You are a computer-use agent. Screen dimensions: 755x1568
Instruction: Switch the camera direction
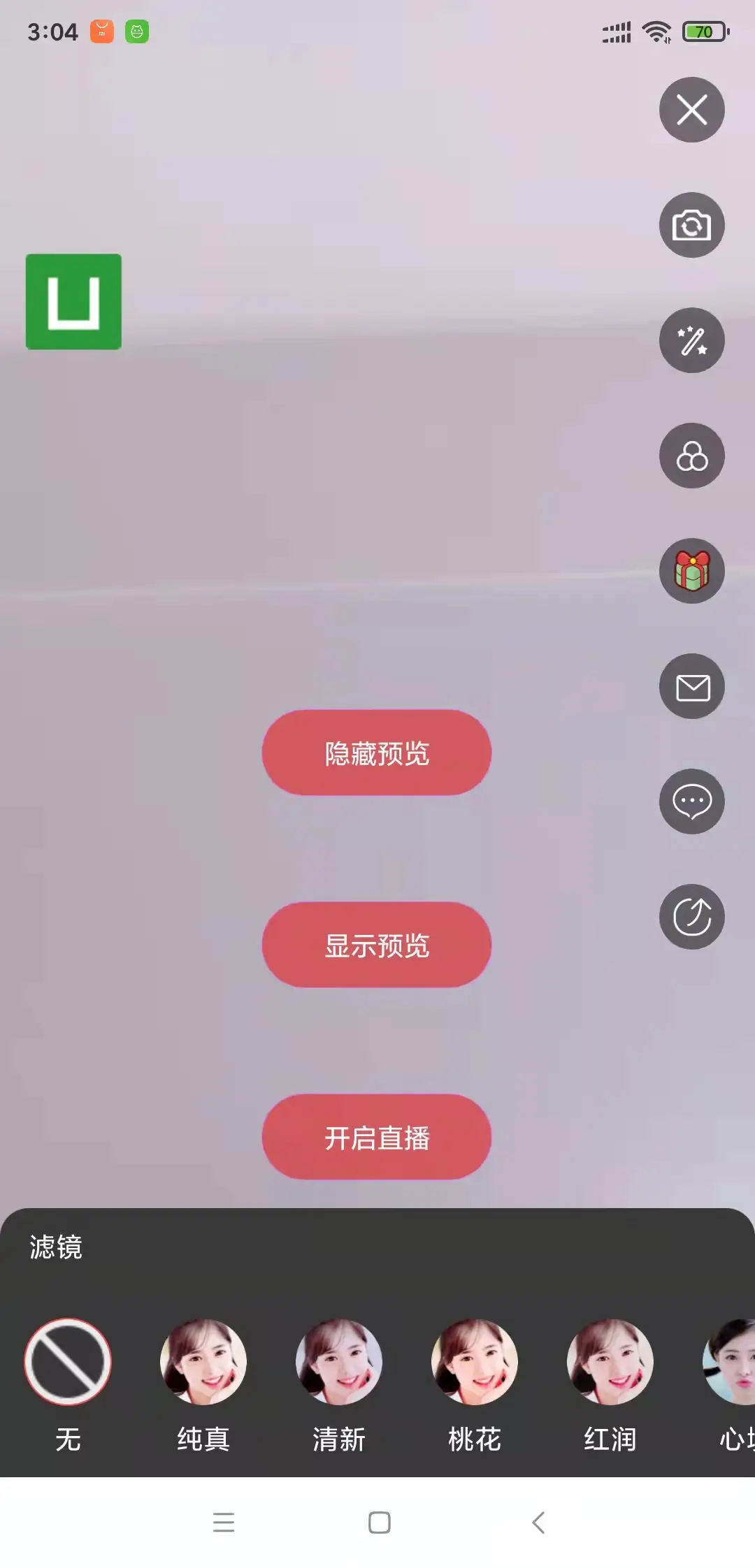pos(691,225)
